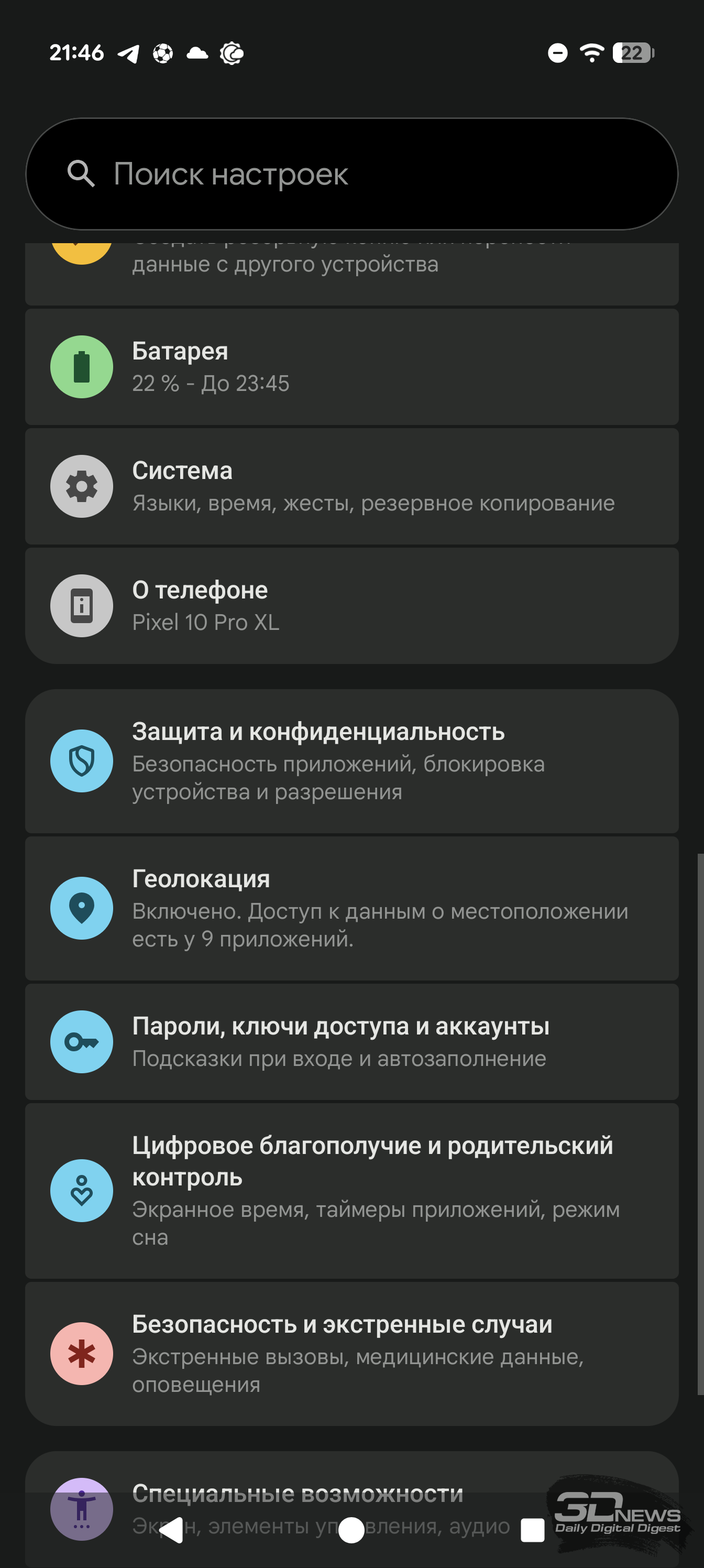704x1568 pixels.
Task: Open О телефоне Pixel 10 Pro XL
Action: pos(351,606)
